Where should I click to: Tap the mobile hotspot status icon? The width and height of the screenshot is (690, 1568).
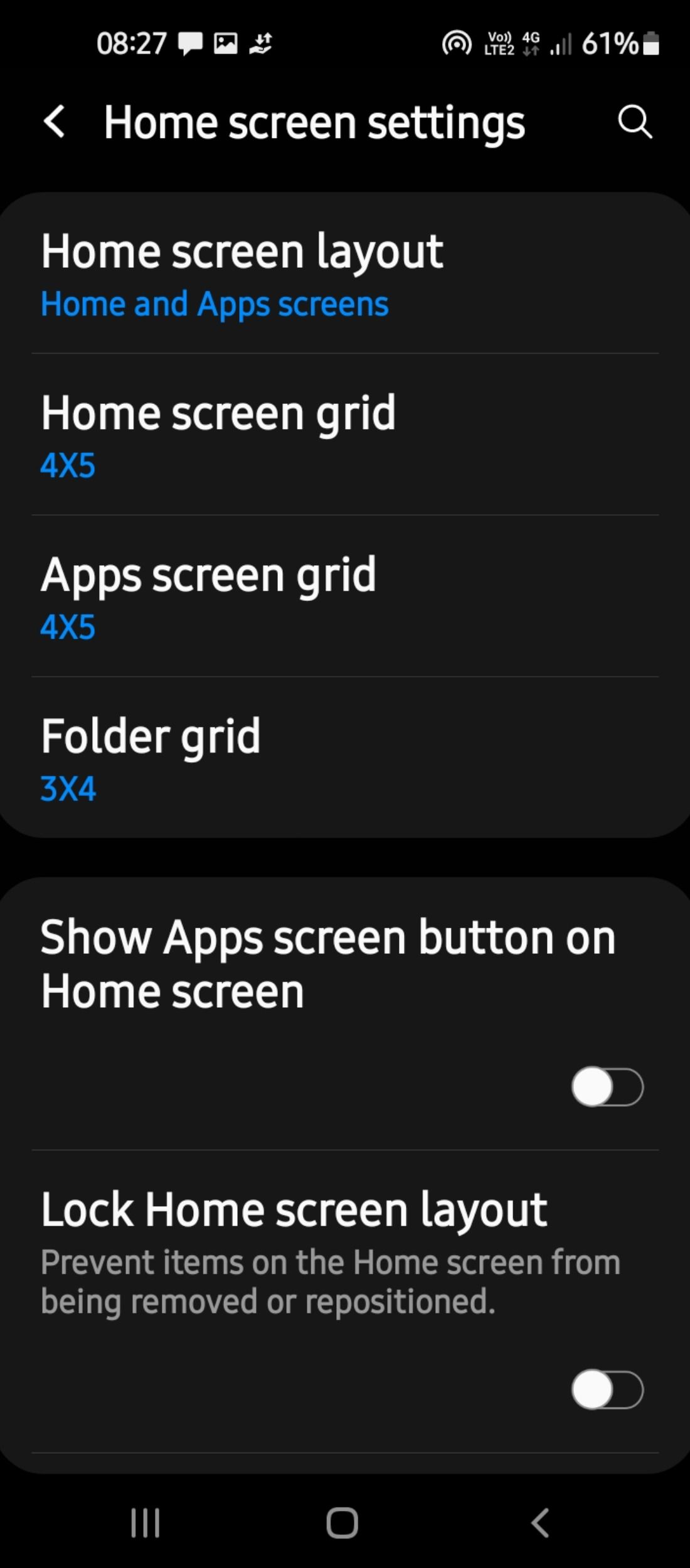pyautogui.click(x=458, y=43)
